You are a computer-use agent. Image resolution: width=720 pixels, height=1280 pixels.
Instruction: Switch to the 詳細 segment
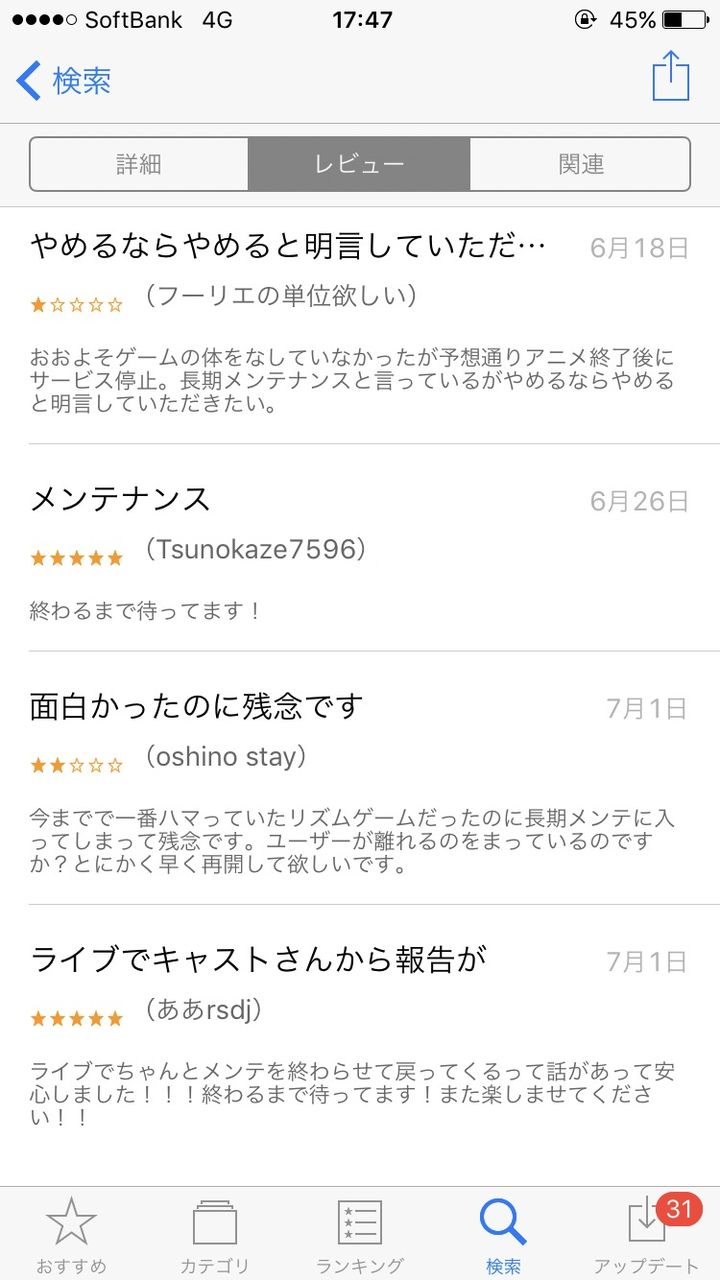139,164
